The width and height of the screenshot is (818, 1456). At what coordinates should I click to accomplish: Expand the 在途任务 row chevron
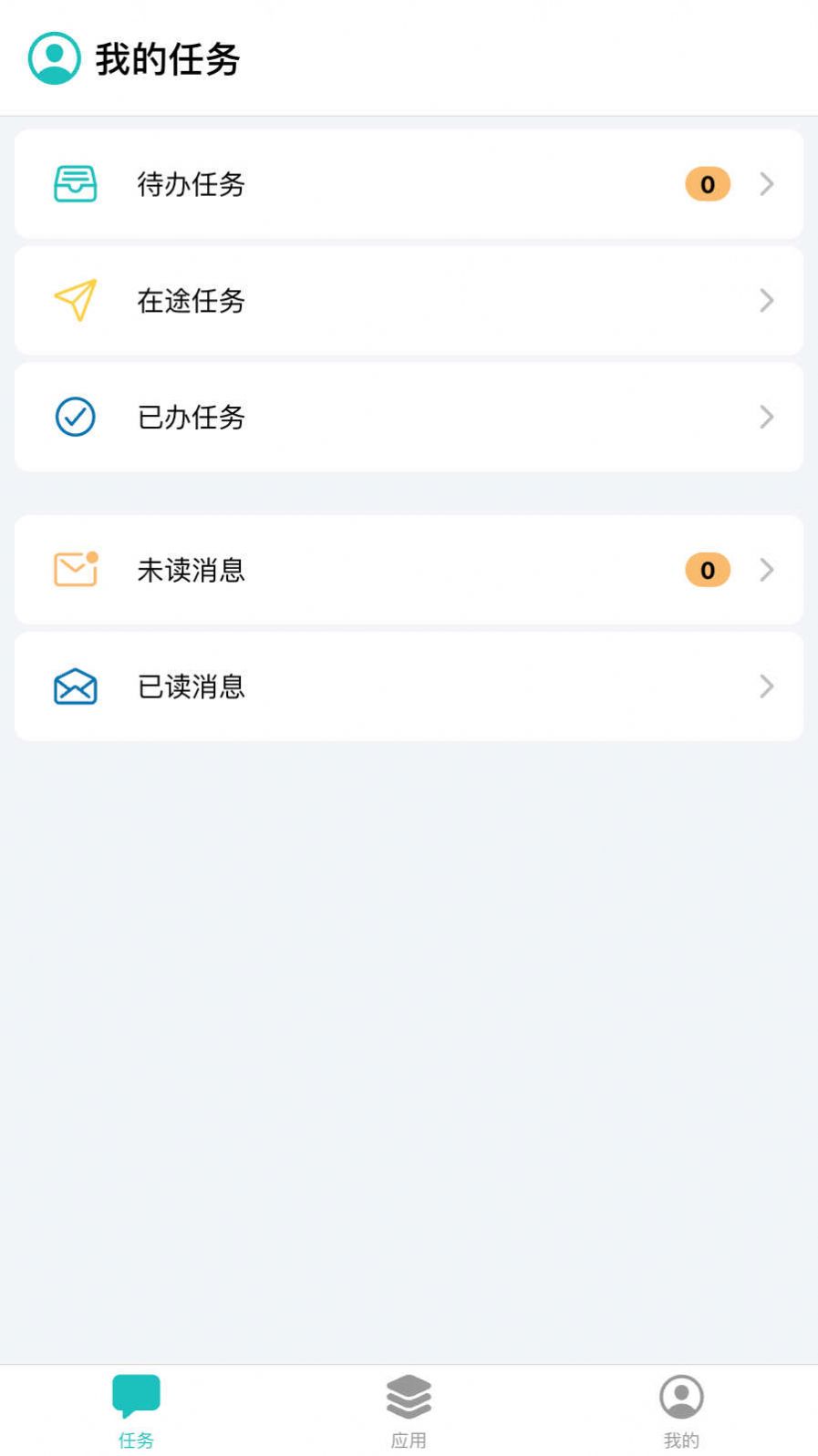(x=766, y=300)
